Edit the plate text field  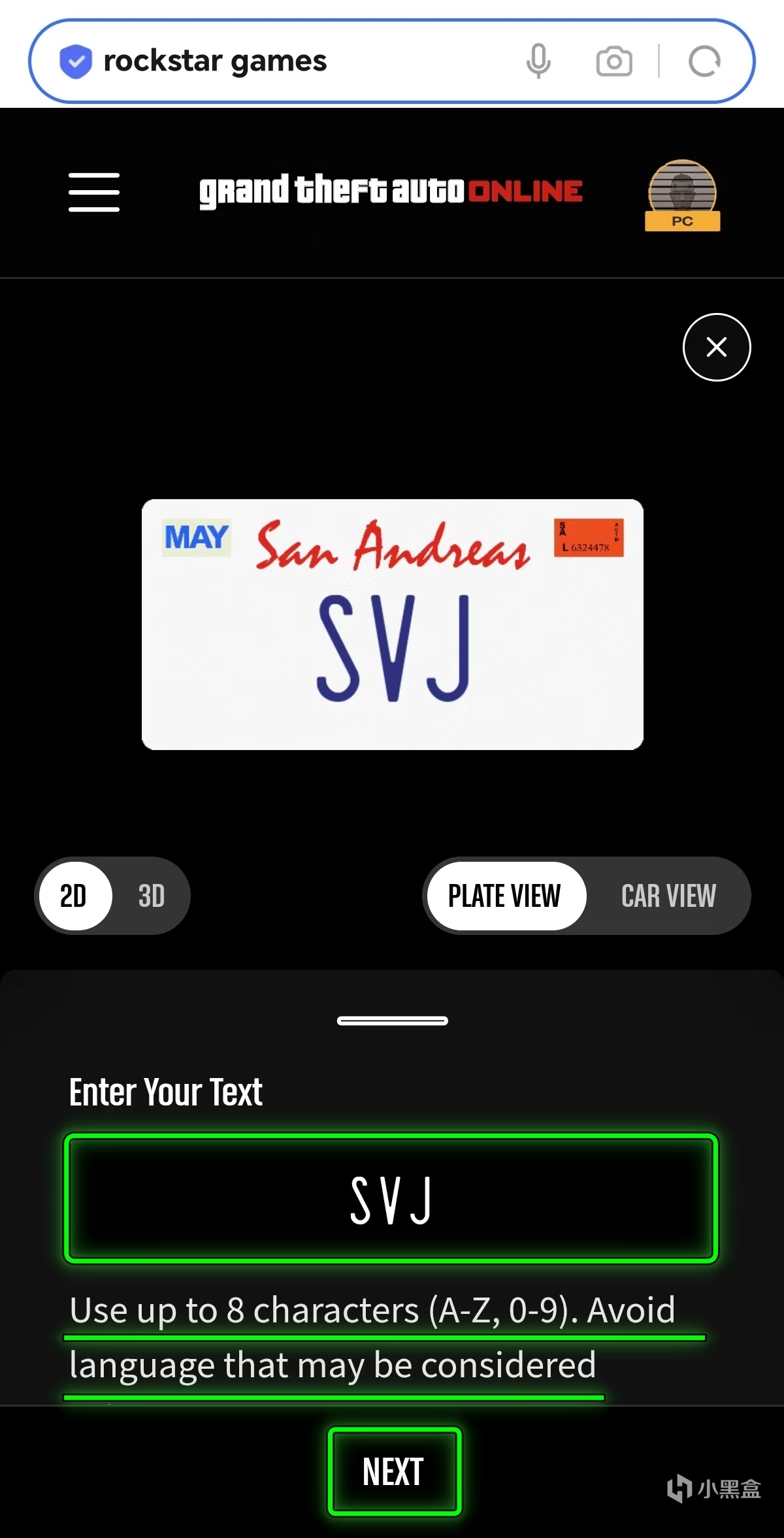391,1198
